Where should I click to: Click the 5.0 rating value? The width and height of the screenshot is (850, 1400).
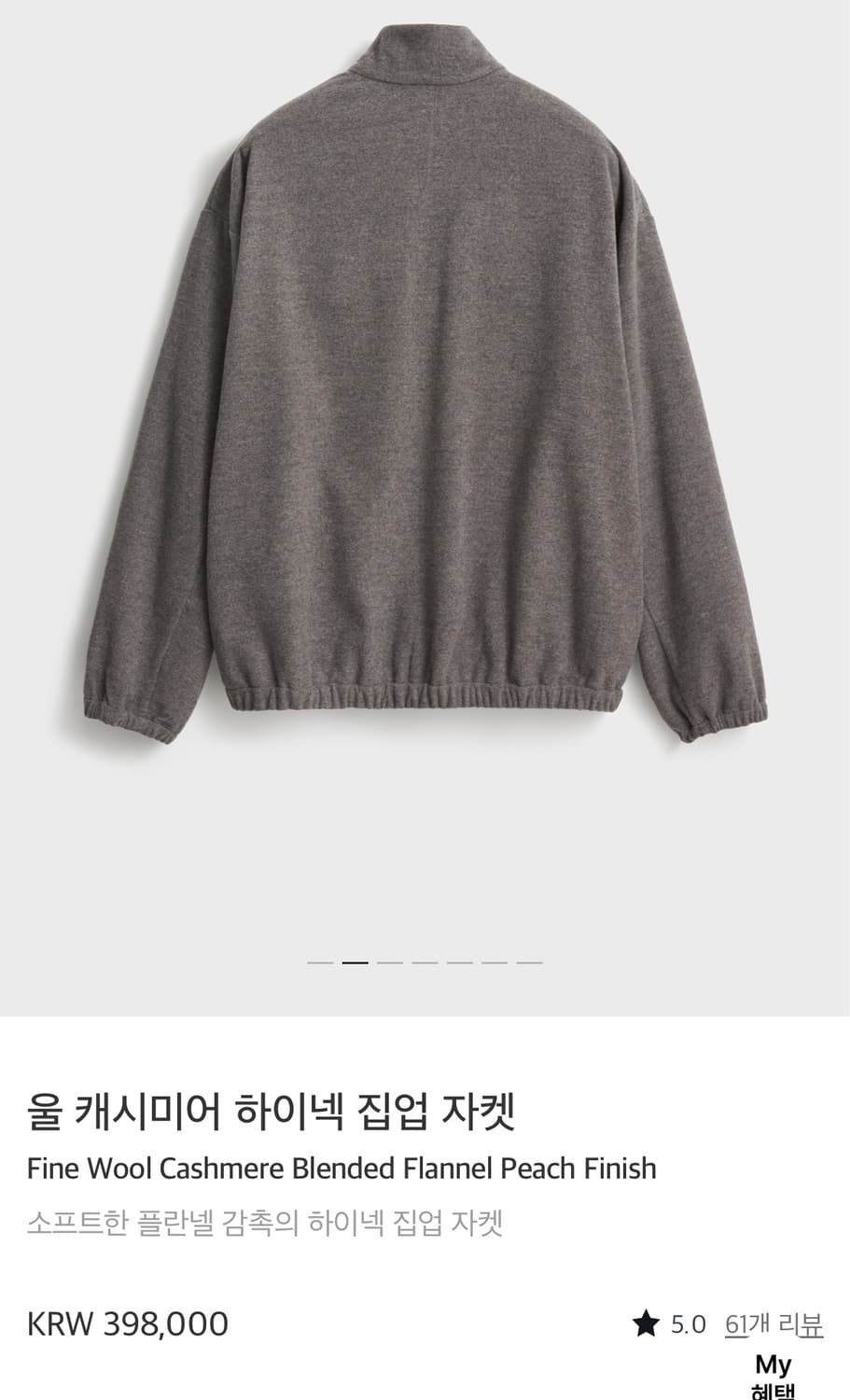[688, 1324]
